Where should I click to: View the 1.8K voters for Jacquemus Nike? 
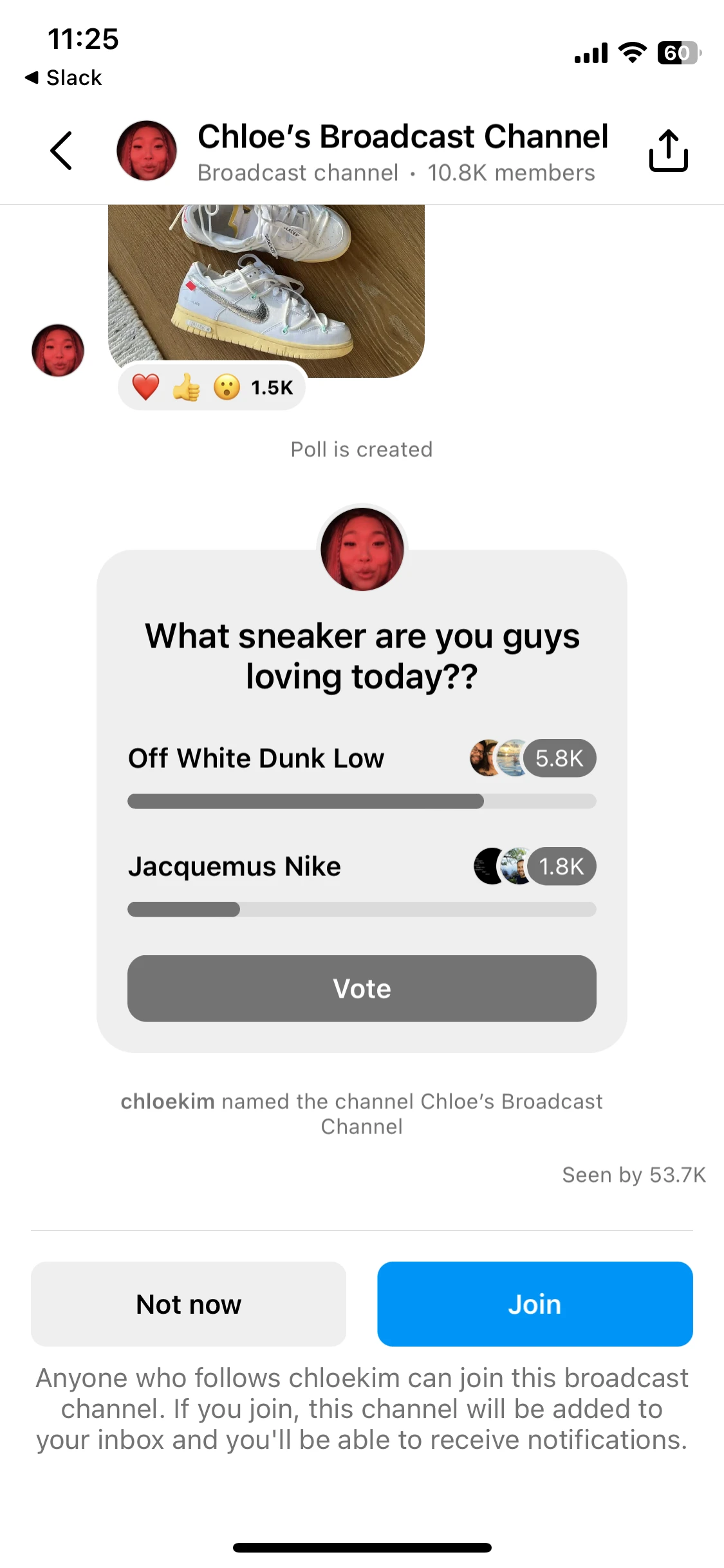535,866
